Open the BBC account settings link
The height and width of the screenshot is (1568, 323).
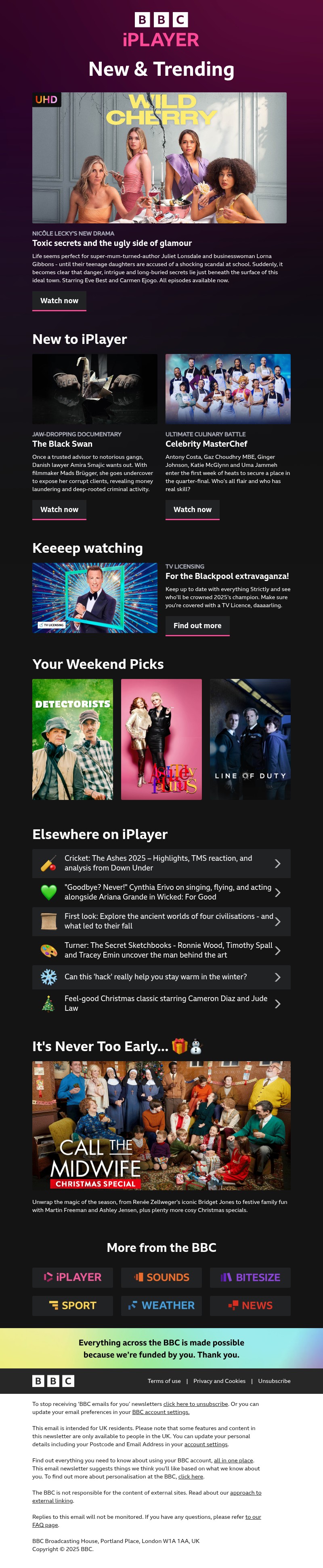point(161,1412)
